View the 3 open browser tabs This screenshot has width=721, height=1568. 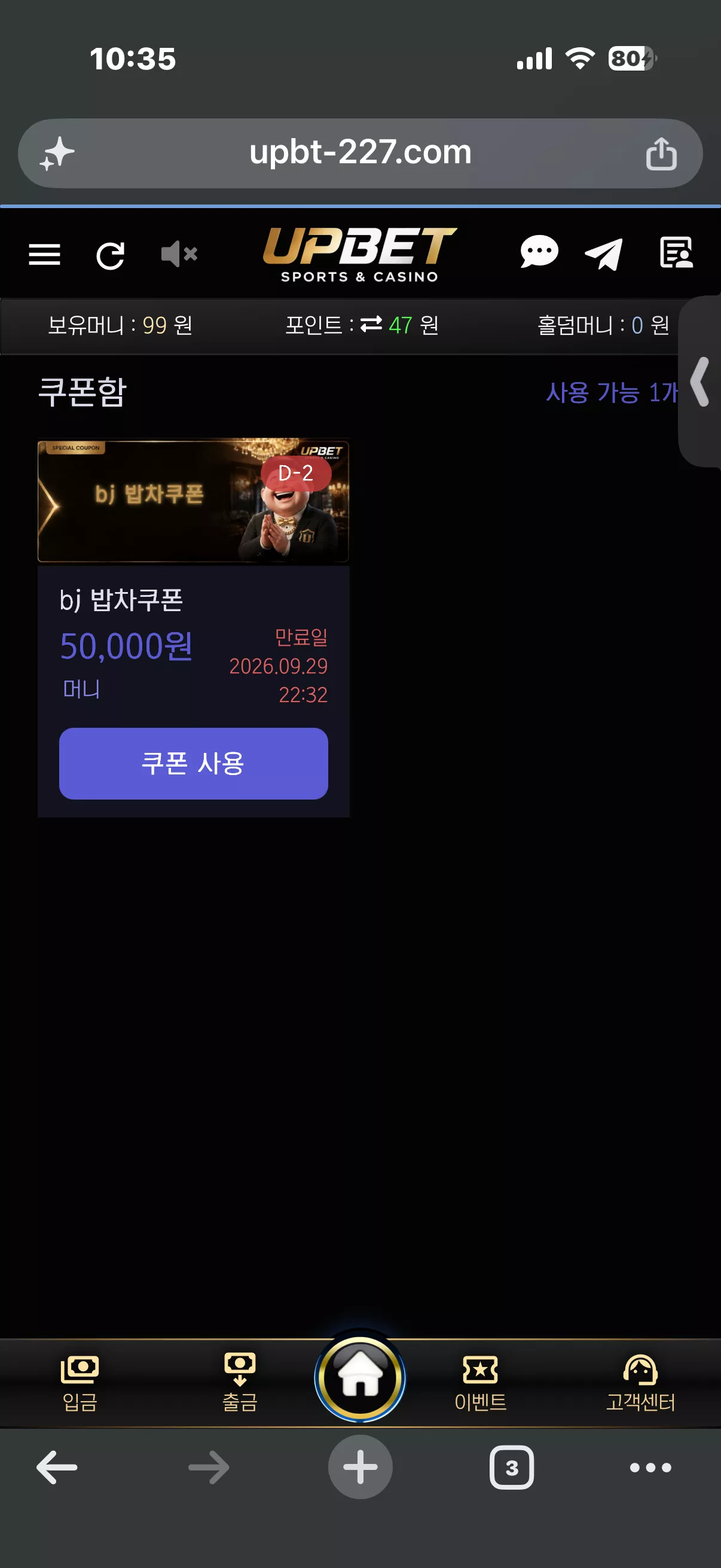pyautogui.click(x=512, y=1467)
